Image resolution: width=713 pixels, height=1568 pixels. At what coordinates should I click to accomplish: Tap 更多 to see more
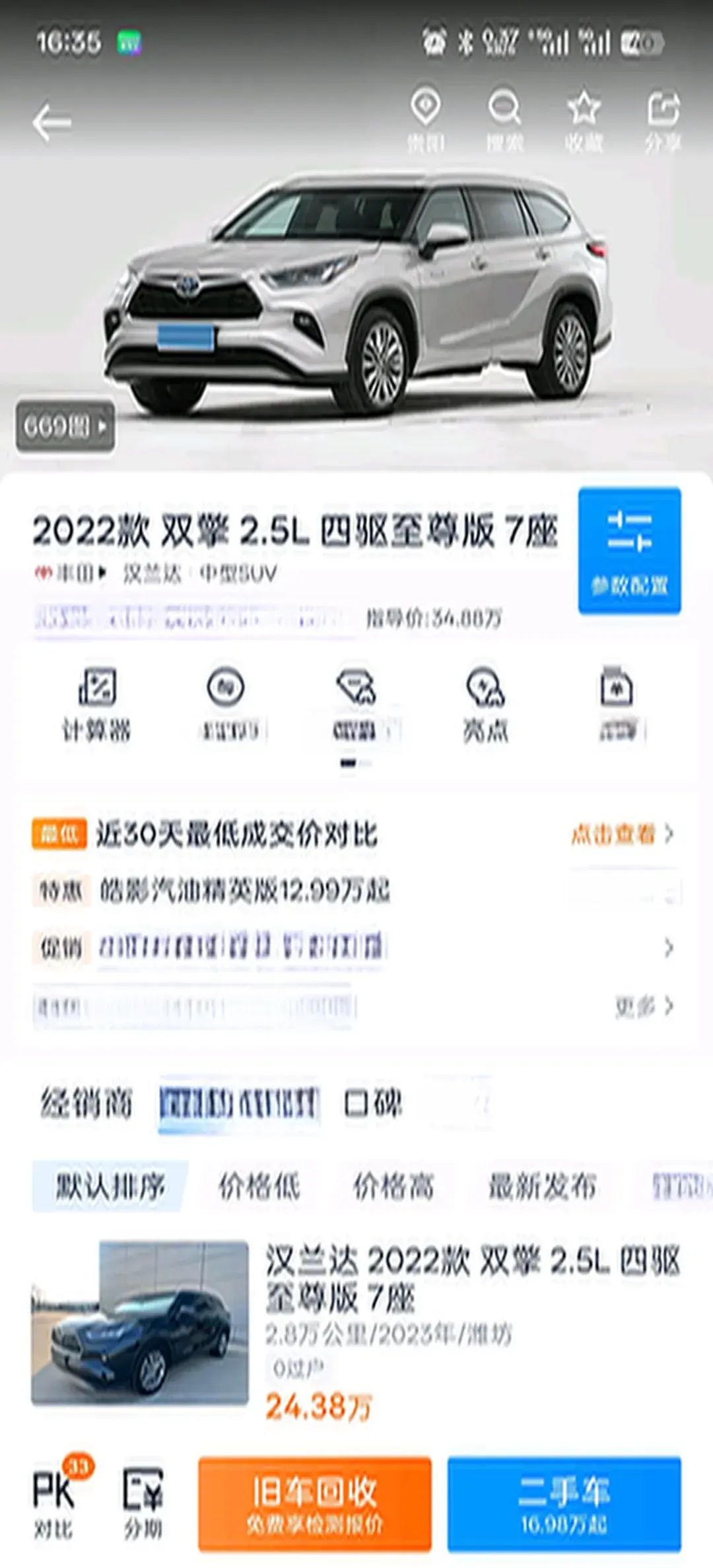coord(643,1006)
